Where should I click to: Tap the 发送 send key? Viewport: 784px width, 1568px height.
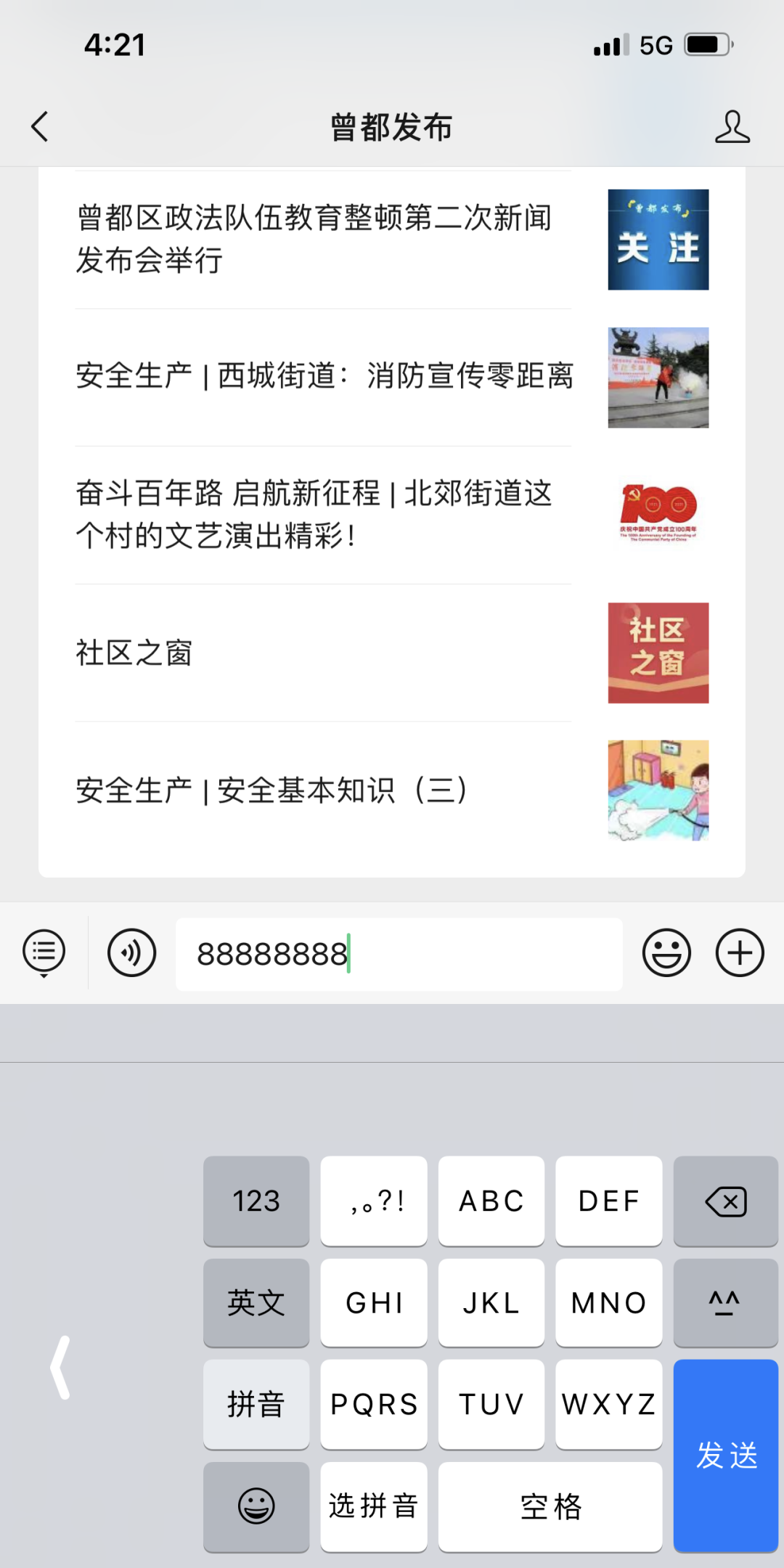726,1455
